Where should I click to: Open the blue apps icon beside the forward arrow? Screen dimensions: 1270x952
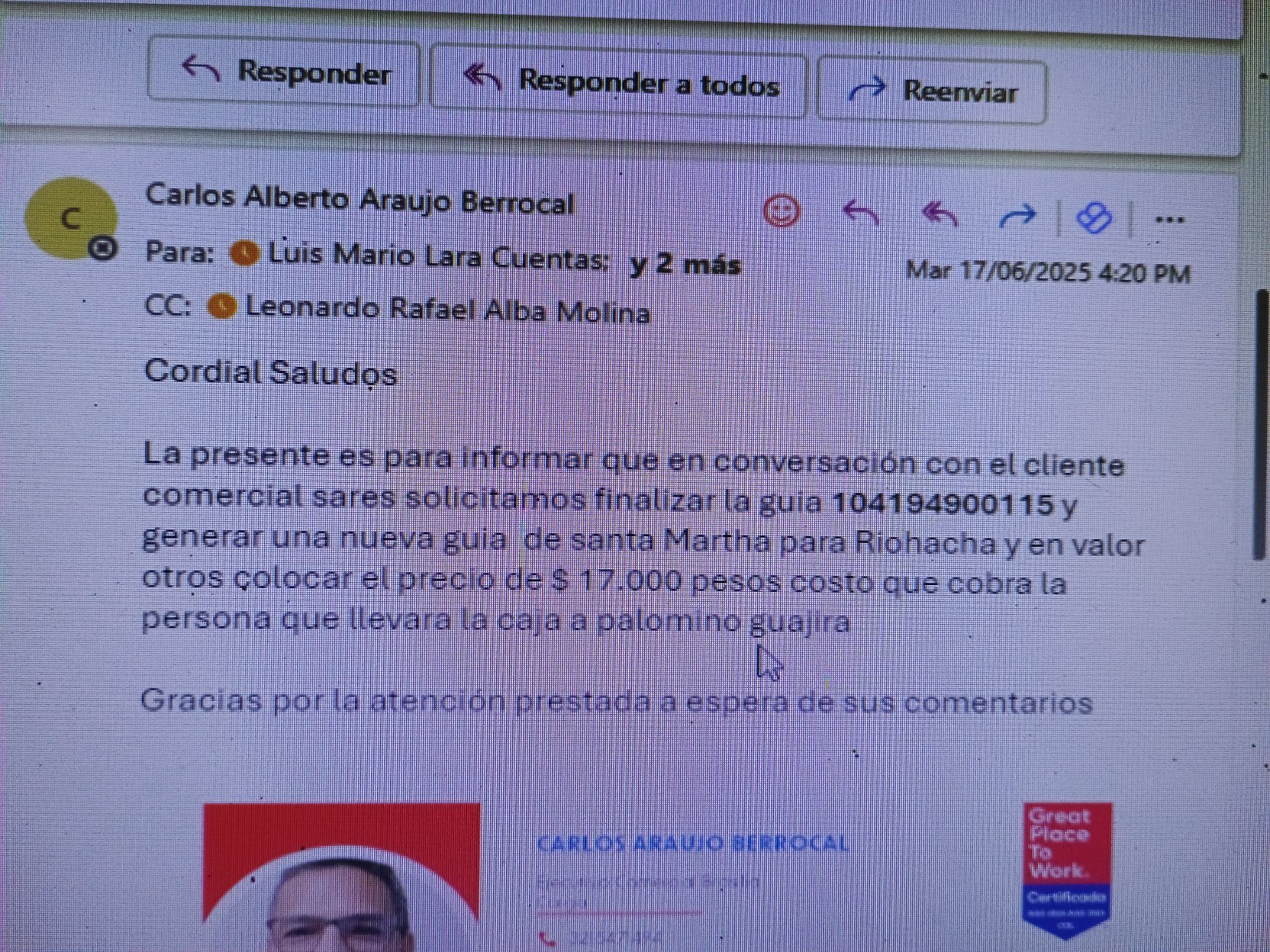point(1094,219)
